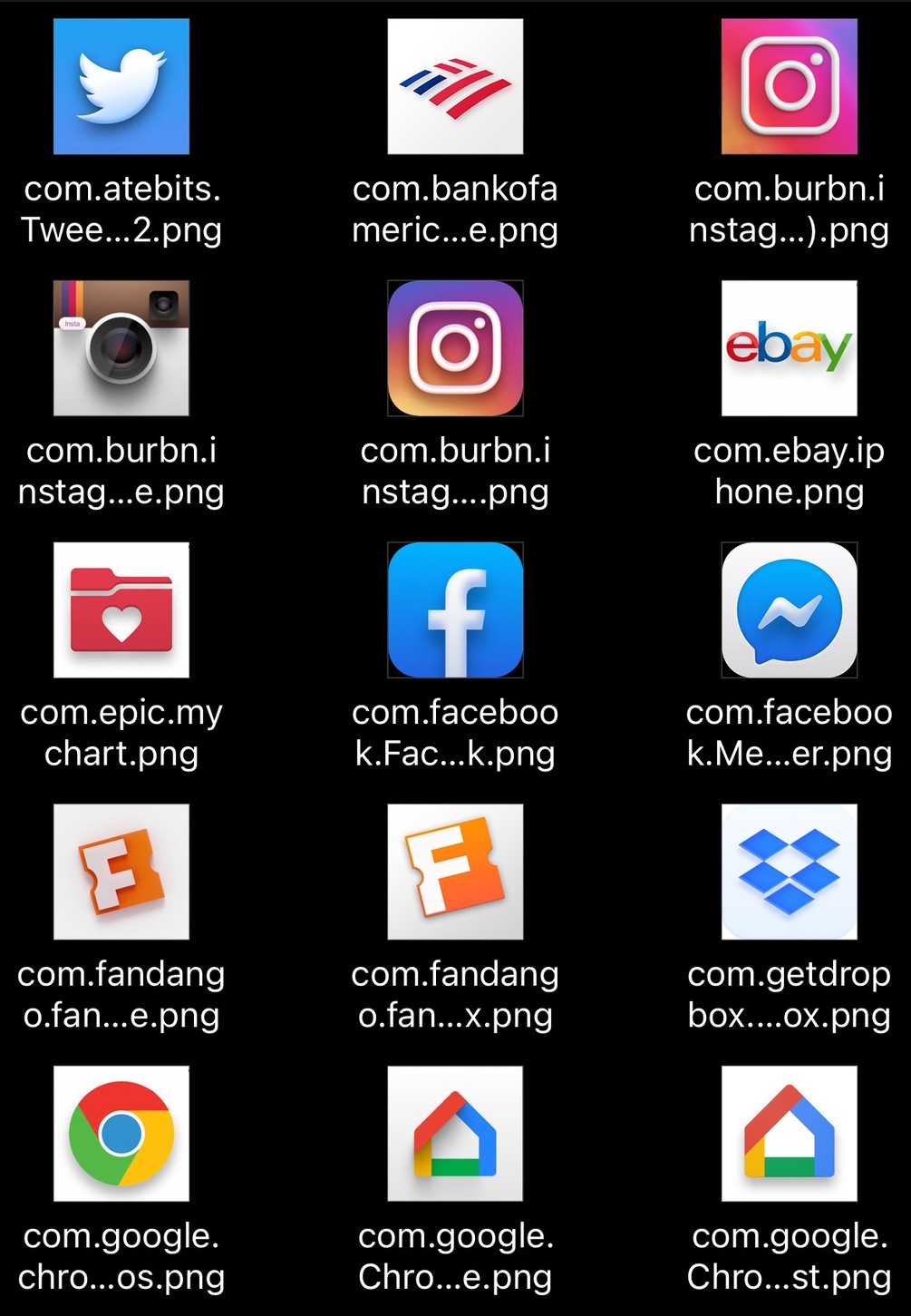
Task: Select the Google Home file ending in 'e.png'
Action: [x=455, y=1134]
